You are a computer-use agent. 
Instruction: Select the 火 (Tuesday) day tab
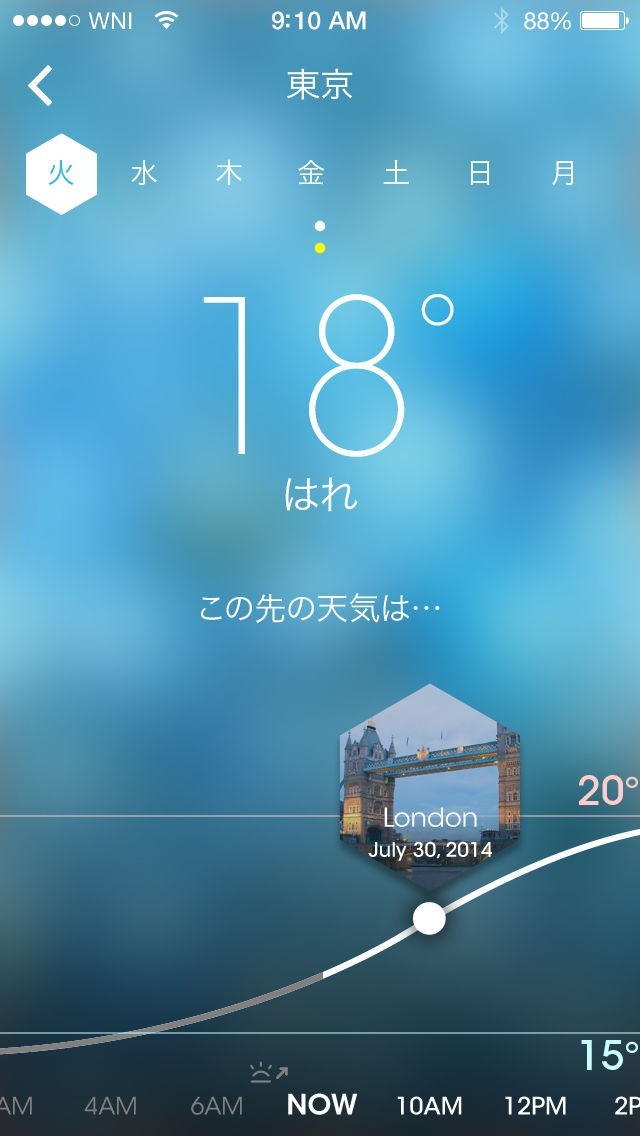pyautogui.click(x=61, y=174)
